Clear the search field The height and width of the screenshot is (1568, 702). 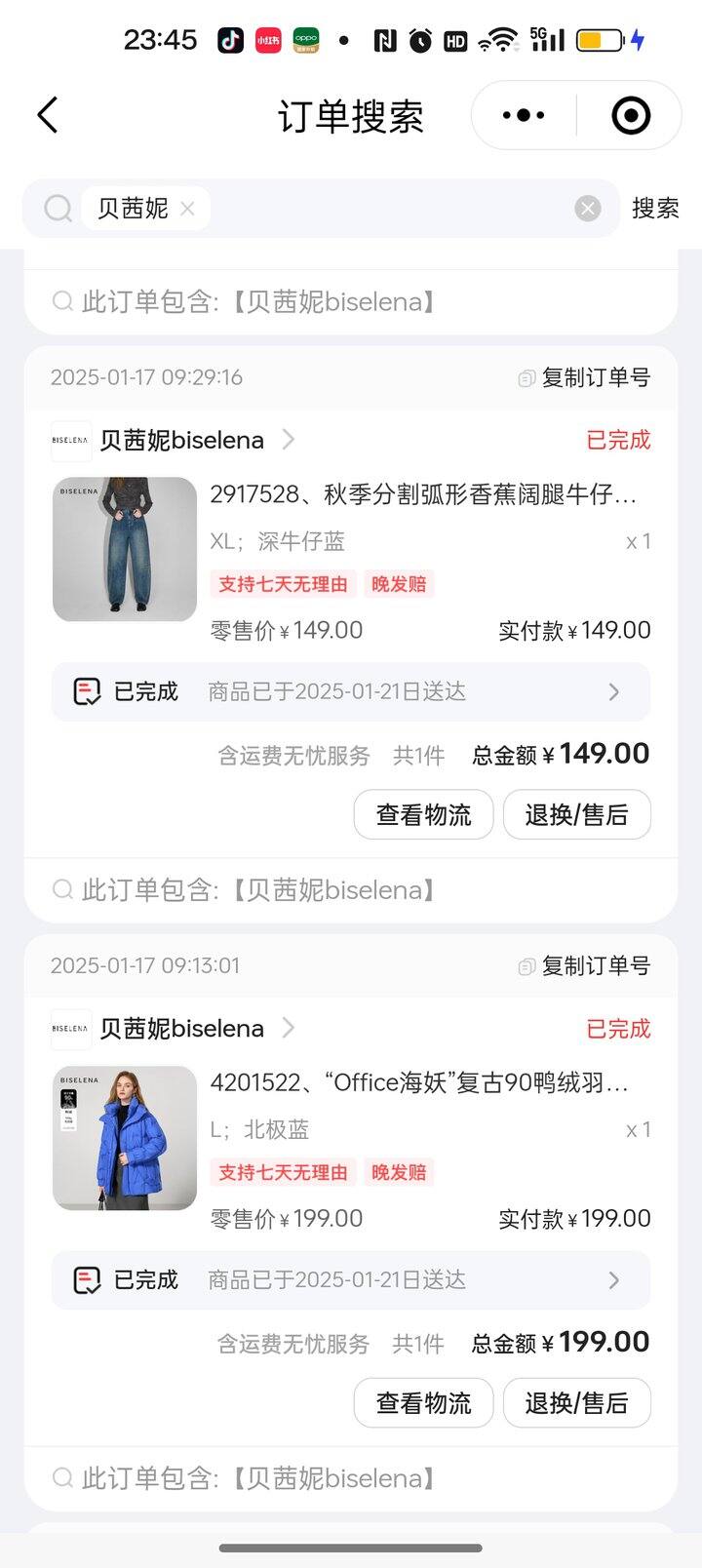coord(587,209)
